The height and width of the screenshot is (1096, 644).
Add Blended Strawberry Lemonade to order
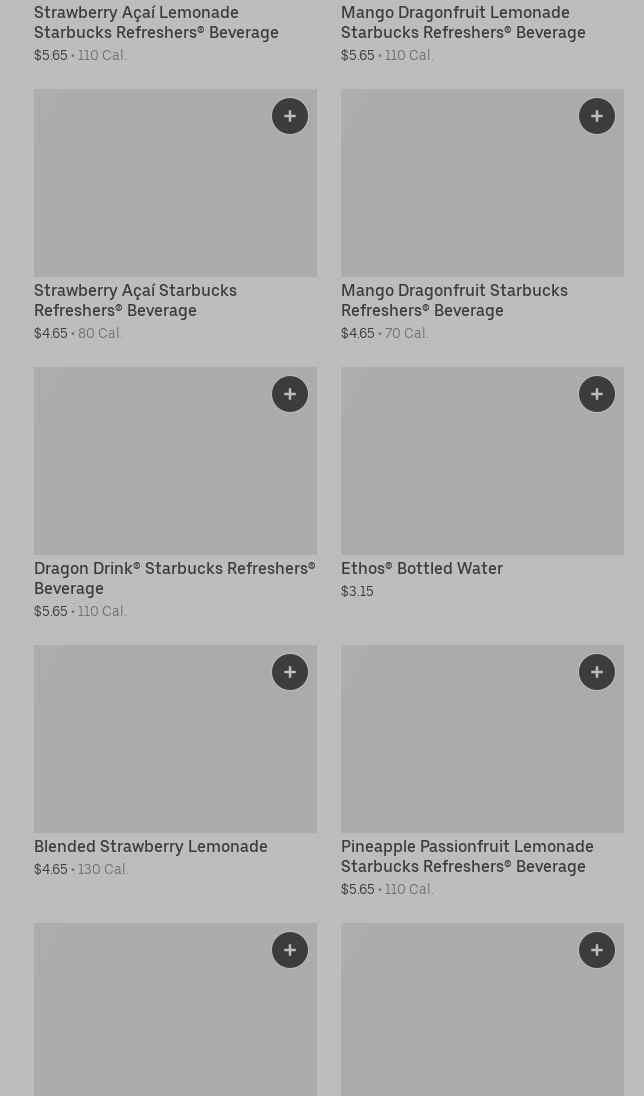click(290, 672)
